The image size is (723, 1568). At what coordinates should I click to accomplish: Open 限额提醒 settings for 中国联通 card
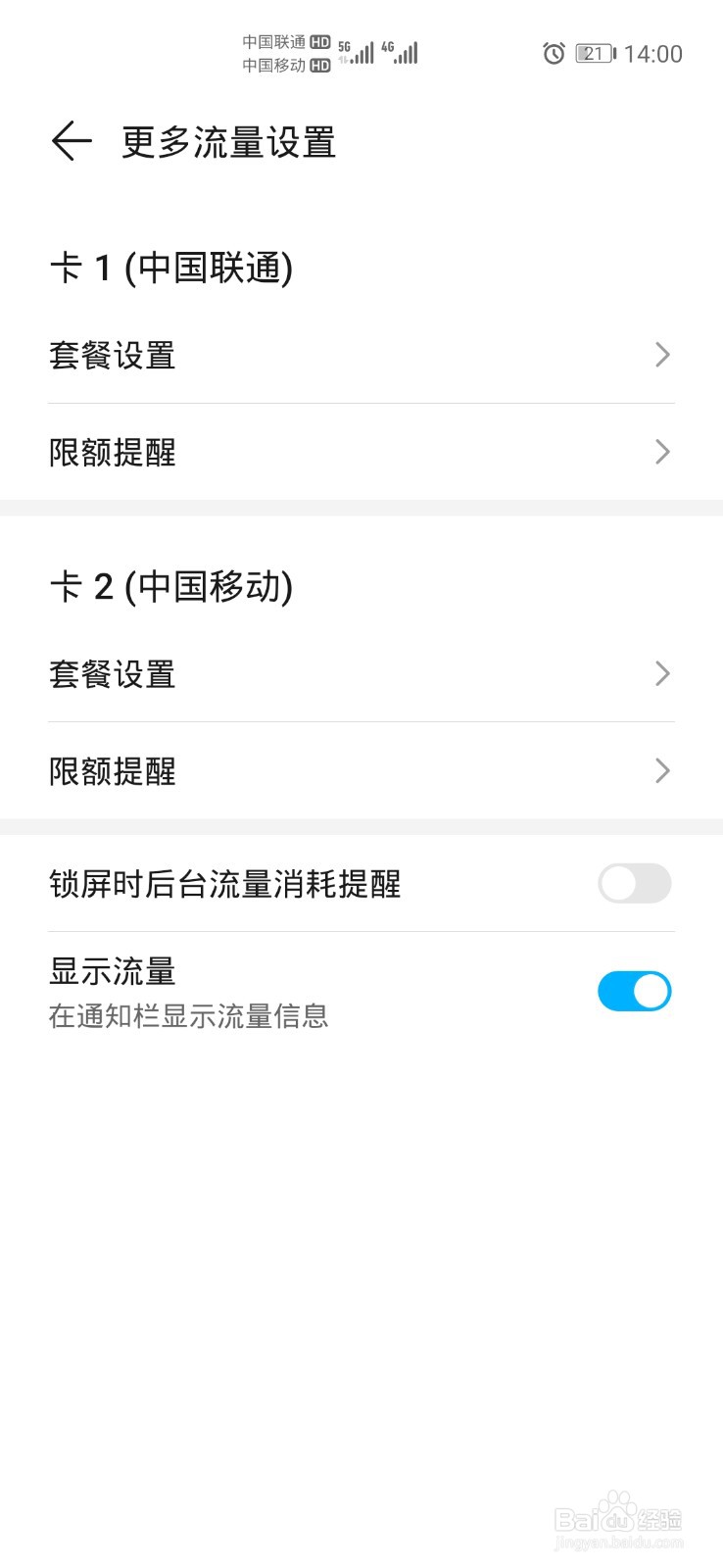click(361, 452)
